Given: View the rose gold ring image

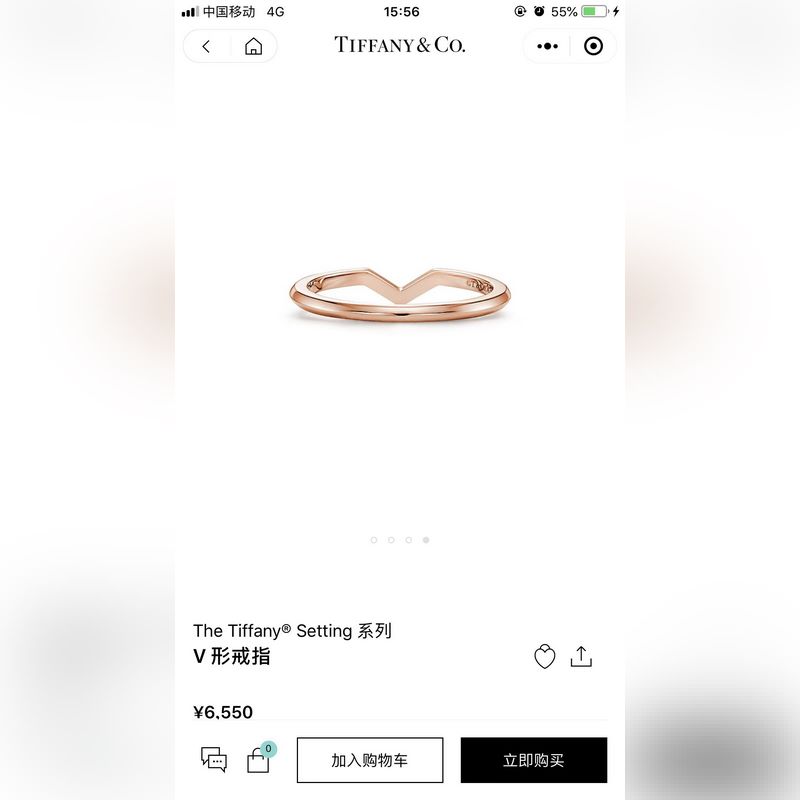Looking at the screenshot, I should click(x=400, y=296).
